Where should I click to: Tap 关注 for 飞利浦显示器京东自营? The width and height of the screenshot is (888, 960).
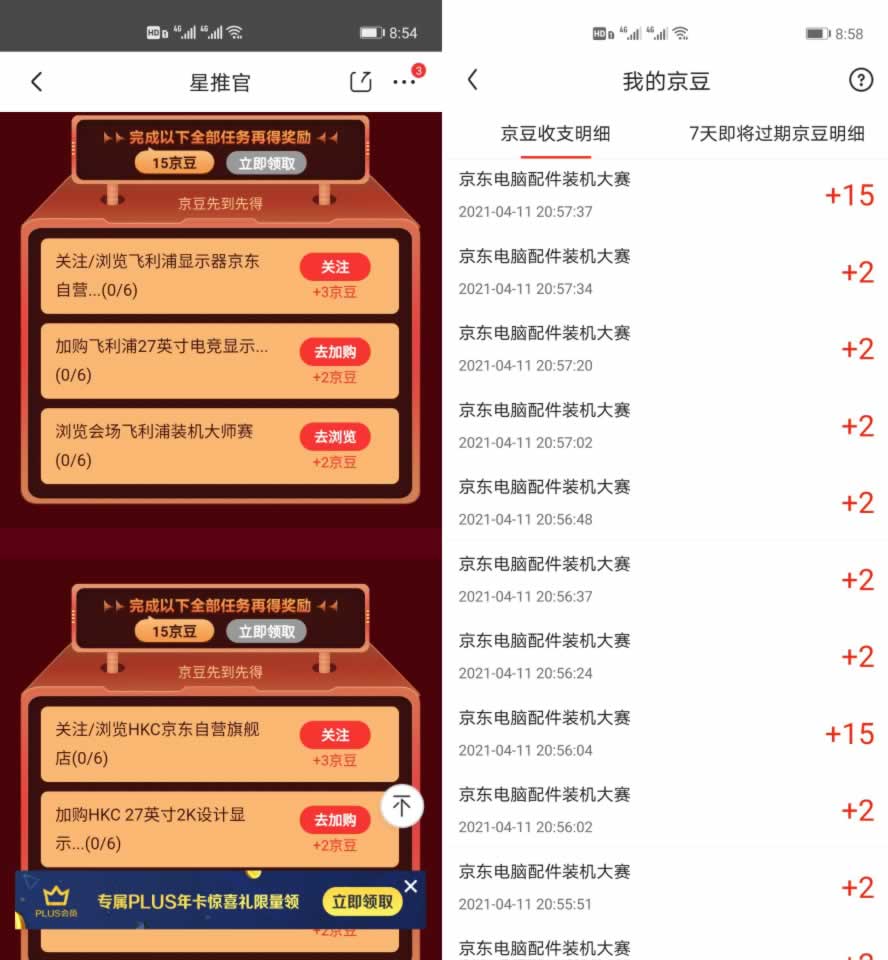tap(335, 267)
